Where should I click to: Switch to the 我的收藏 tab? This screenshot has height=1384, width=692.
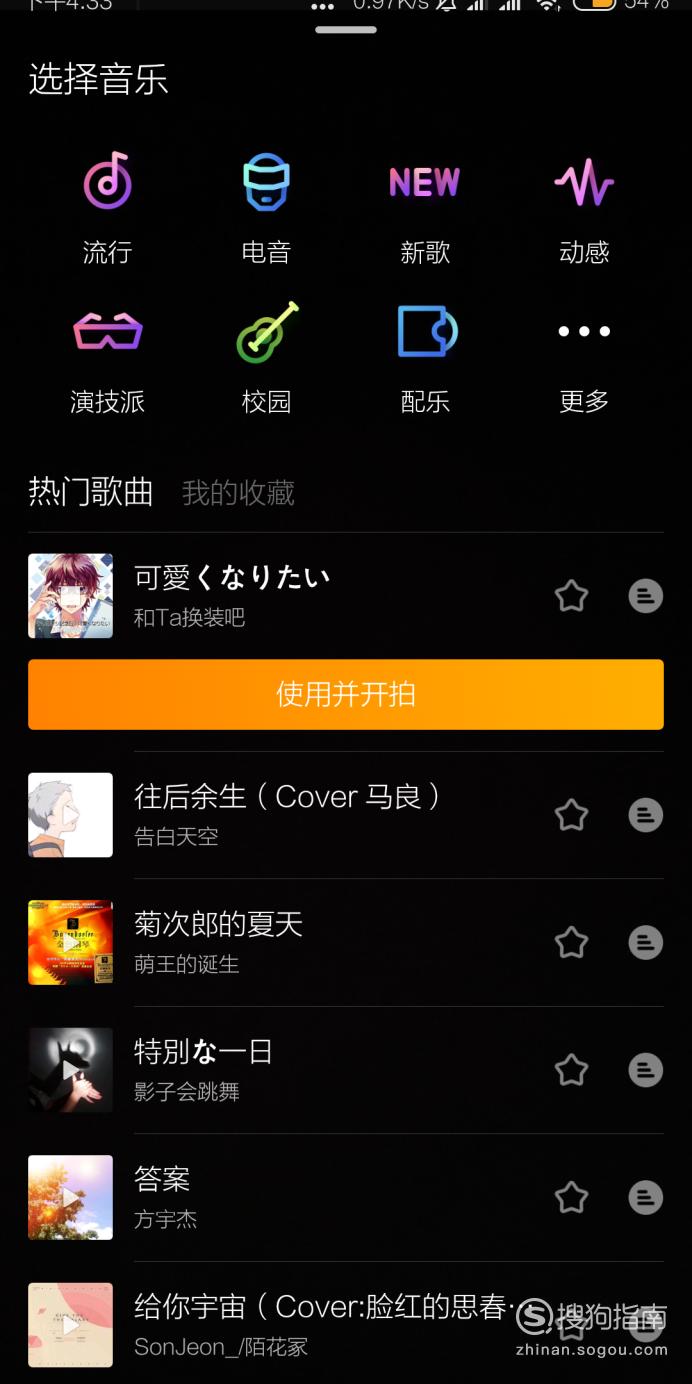point(238,493)
